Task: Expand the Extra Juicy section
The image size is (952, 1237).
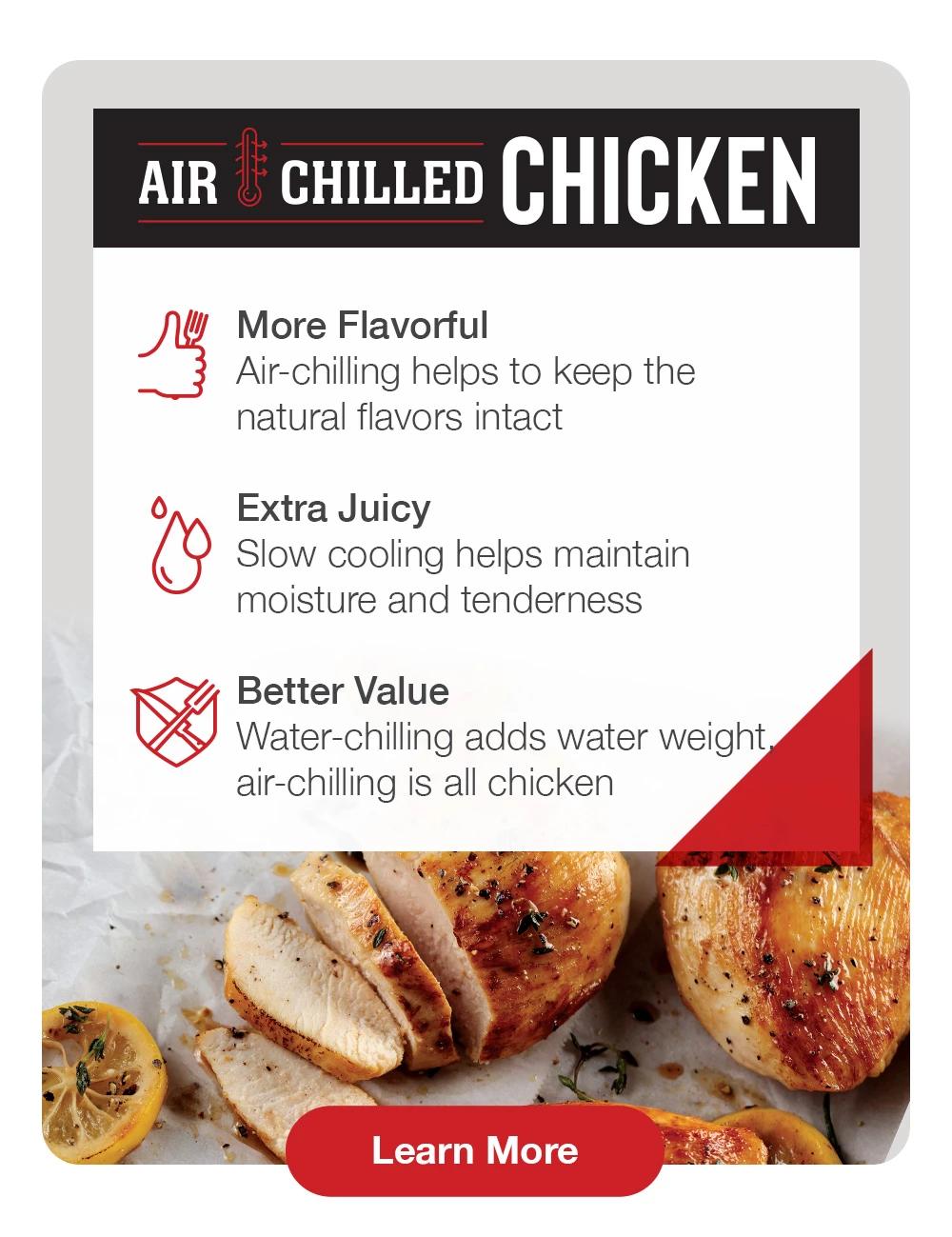Action: [333, 509]
